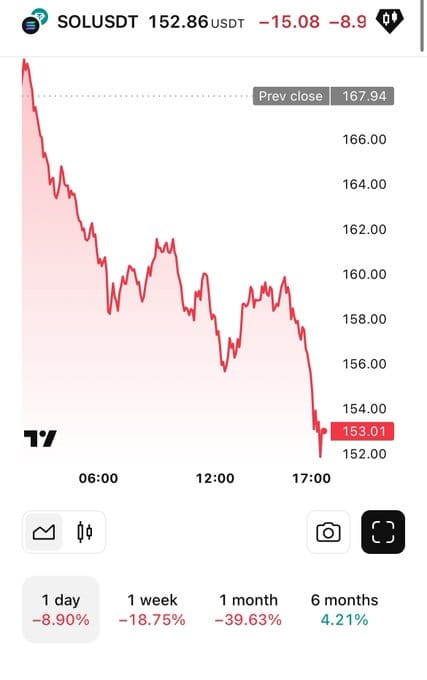Viewport: 427px width, 680px height.
Task: Open the chart in fullscreen mode
Action: point(383,532)
